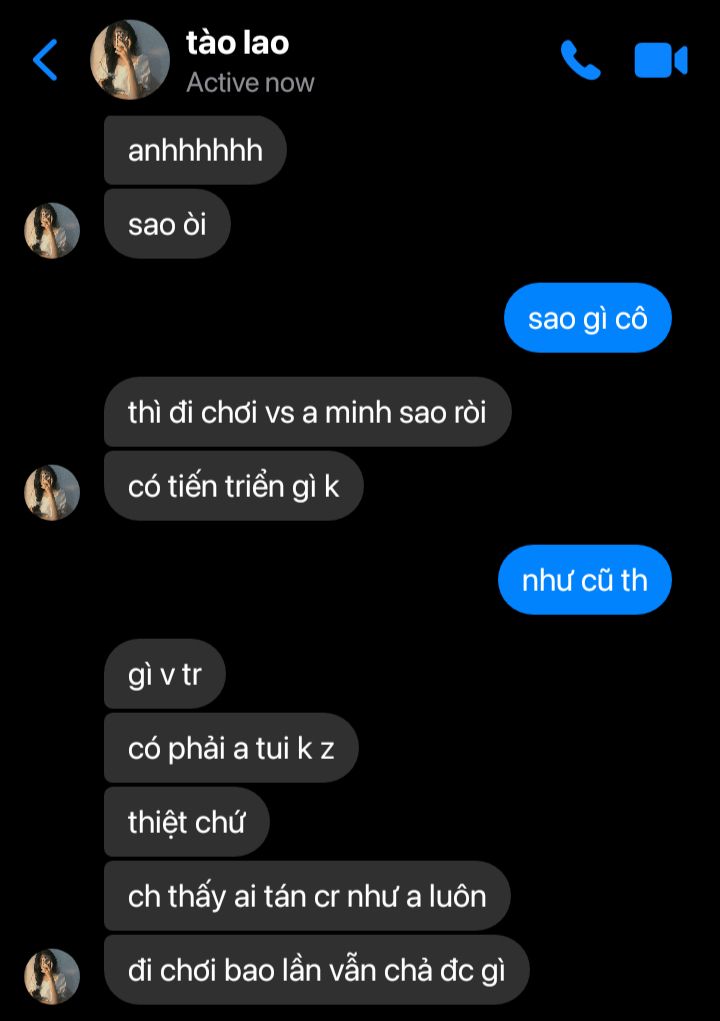The image size is (720, 1021).
Task: Start a voice call with tào lao
Action: click(x=580, y=60)
